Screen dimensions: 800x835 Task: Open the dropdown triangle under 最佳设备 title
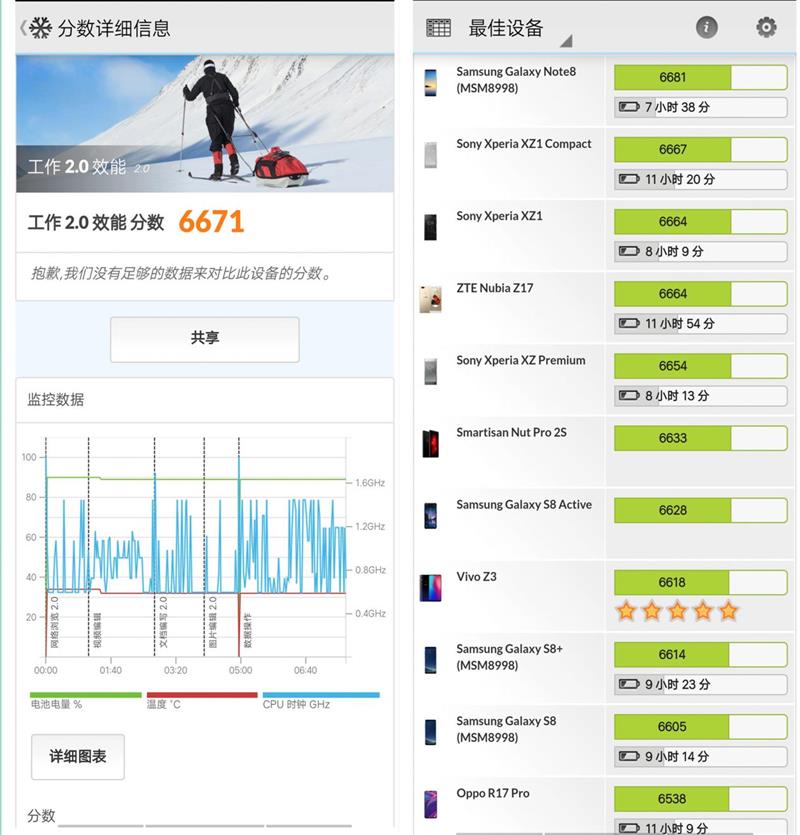pos(569,43)
